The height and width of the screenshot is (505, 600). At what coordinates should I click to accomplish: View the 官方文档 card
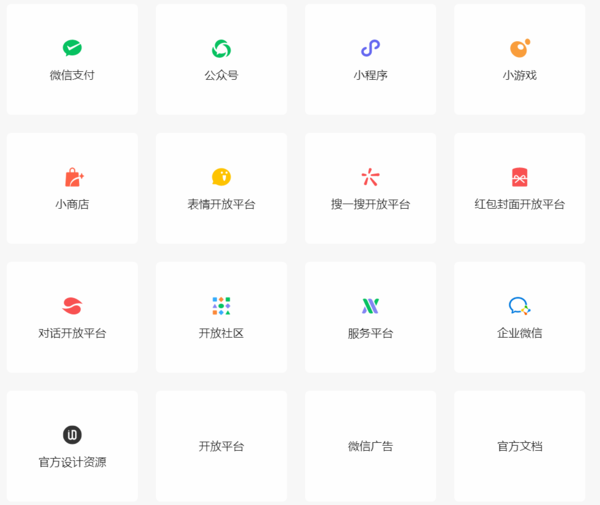click(519, 446)
